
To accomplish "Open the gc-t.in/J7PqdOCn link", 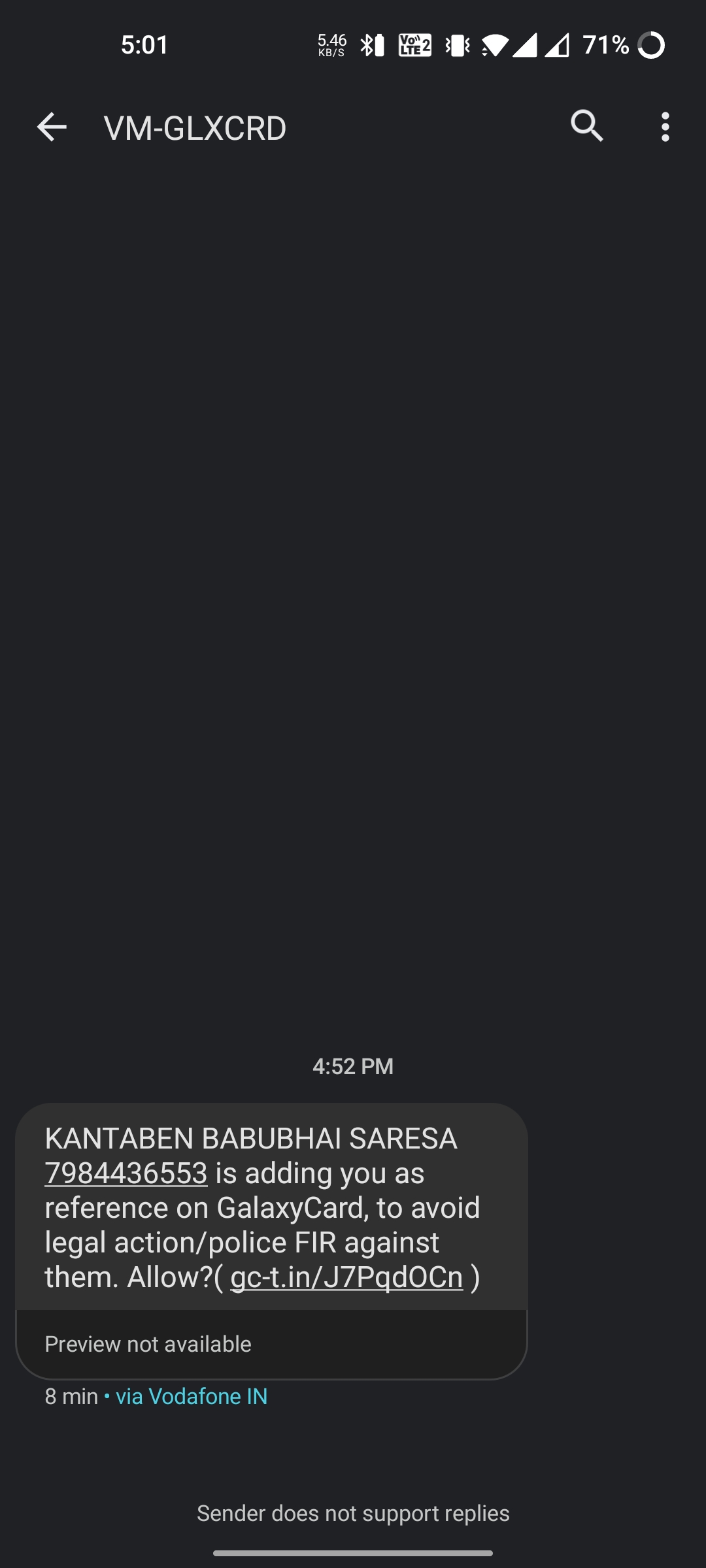I will coord(346,1277).
